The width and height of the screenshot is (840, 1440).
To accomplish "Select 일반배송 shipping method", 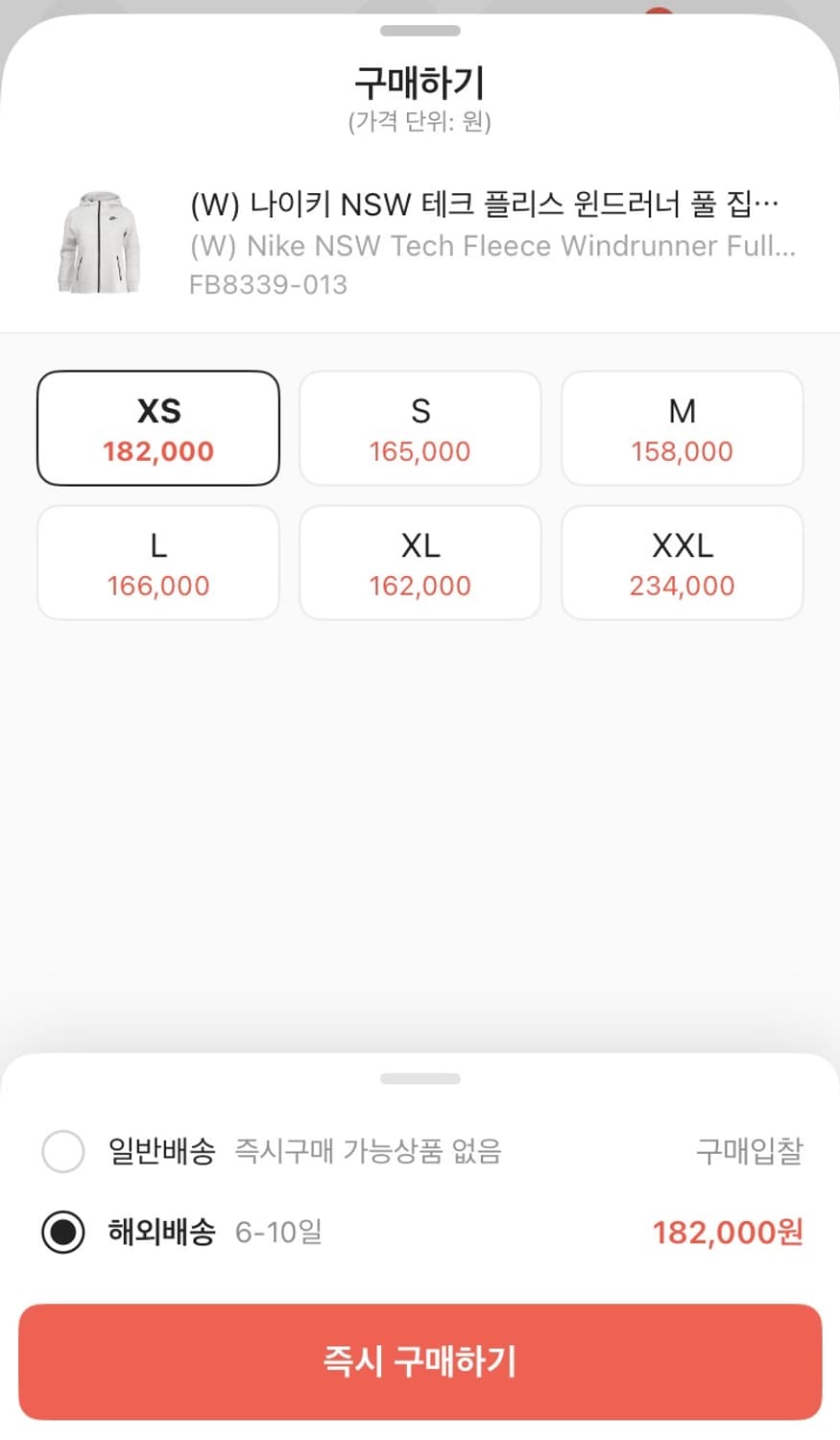I will click(x=161, y=1152).
